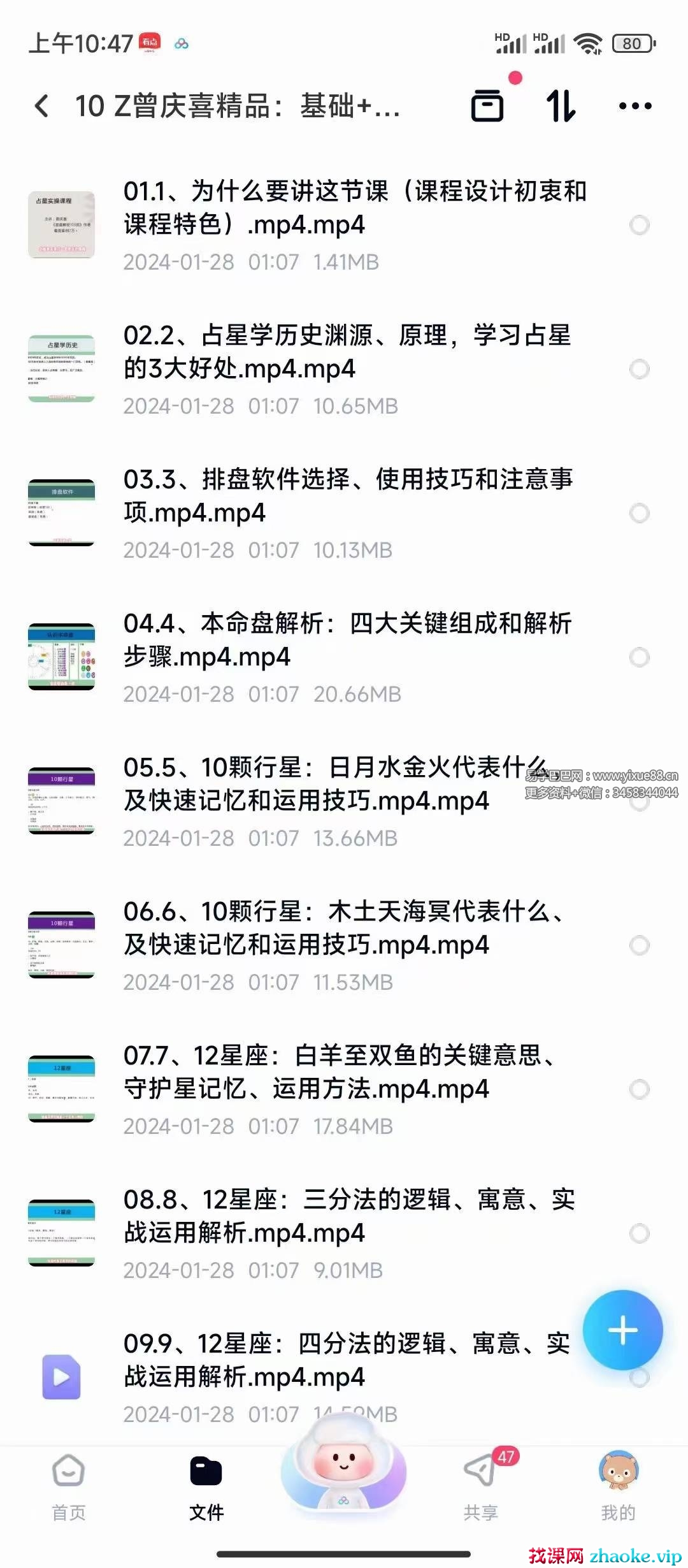Select the 02.2 占星学历史渊源 file checkbox
Image resolution: width=688 pixels, height=1568 pixels.
639,369
